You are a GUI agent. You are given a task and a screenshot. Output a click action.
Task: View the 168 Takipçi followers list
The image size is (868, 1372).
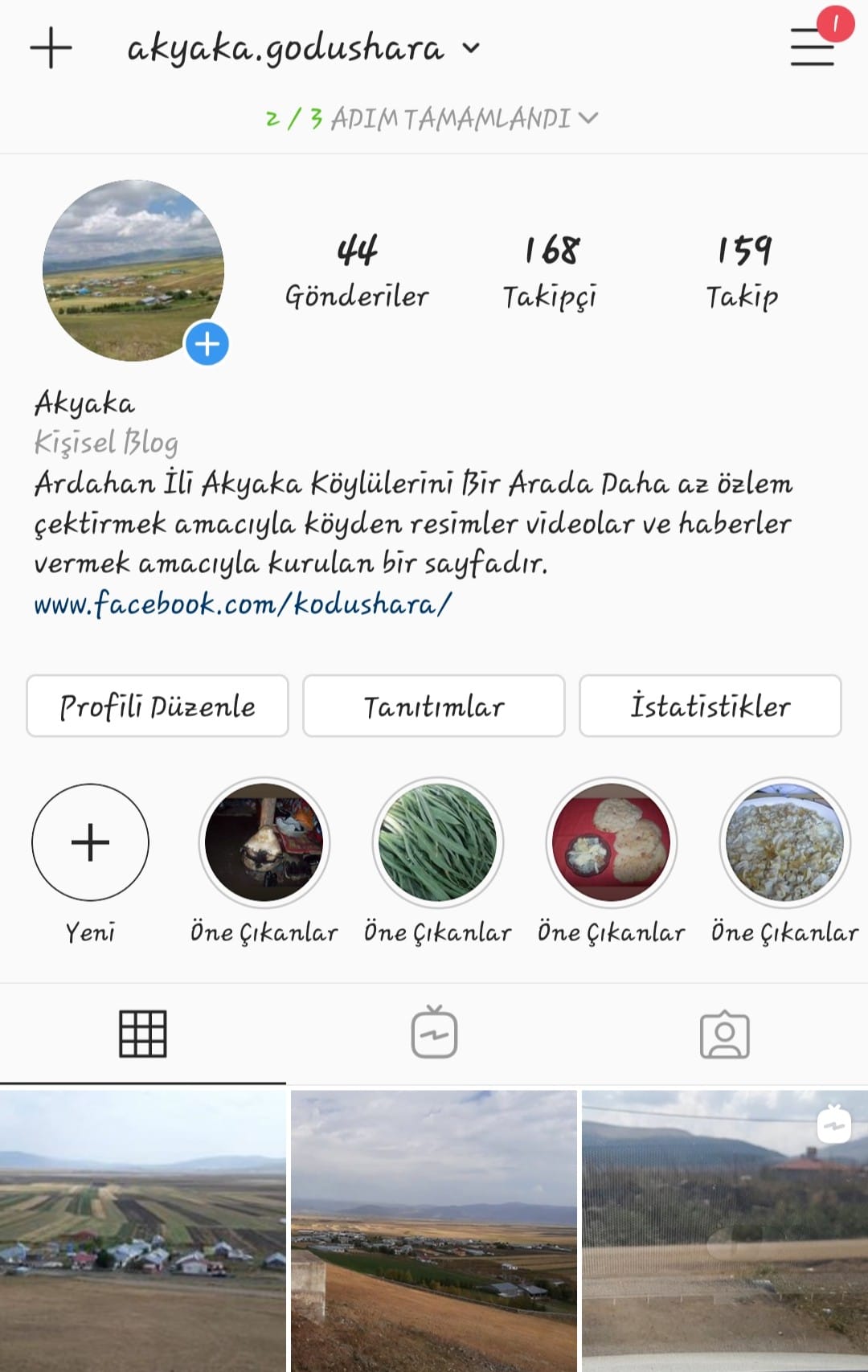[551, 272]
